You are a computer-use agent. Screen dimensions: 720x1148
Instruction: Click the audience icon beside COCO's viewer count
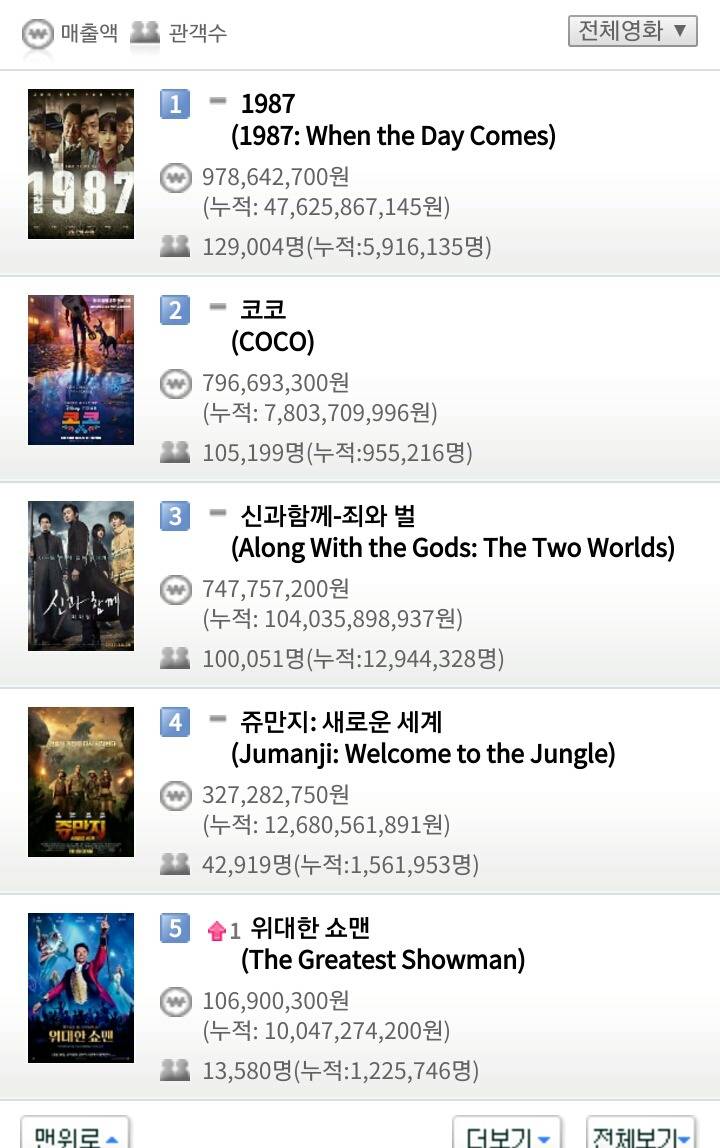coord(175,453)
